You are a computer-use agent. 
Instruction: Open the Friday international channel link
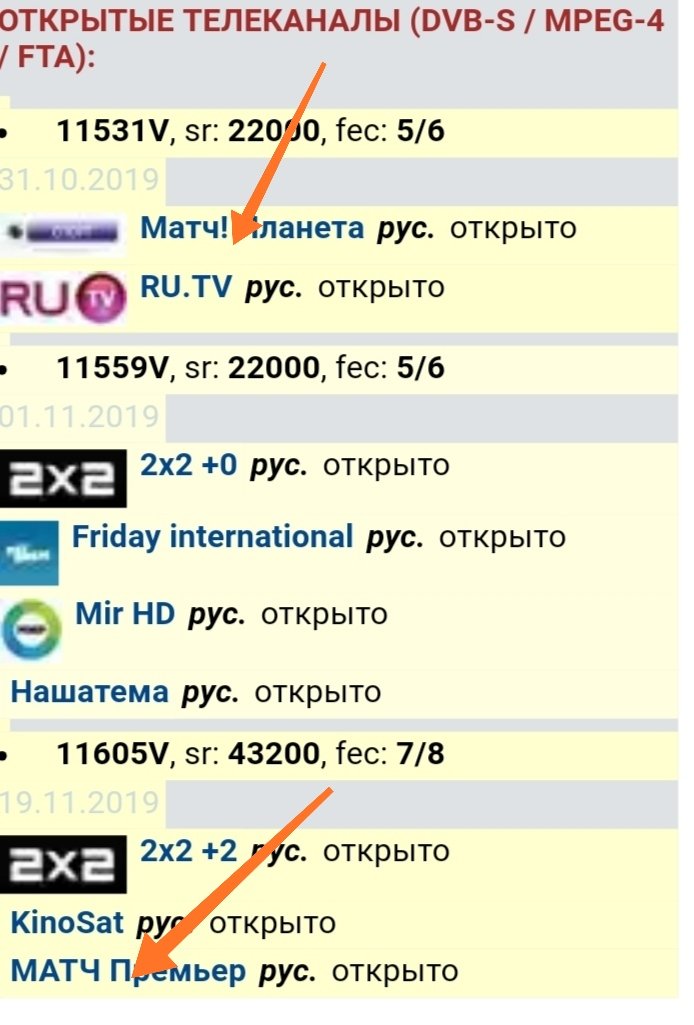(212, 537)
